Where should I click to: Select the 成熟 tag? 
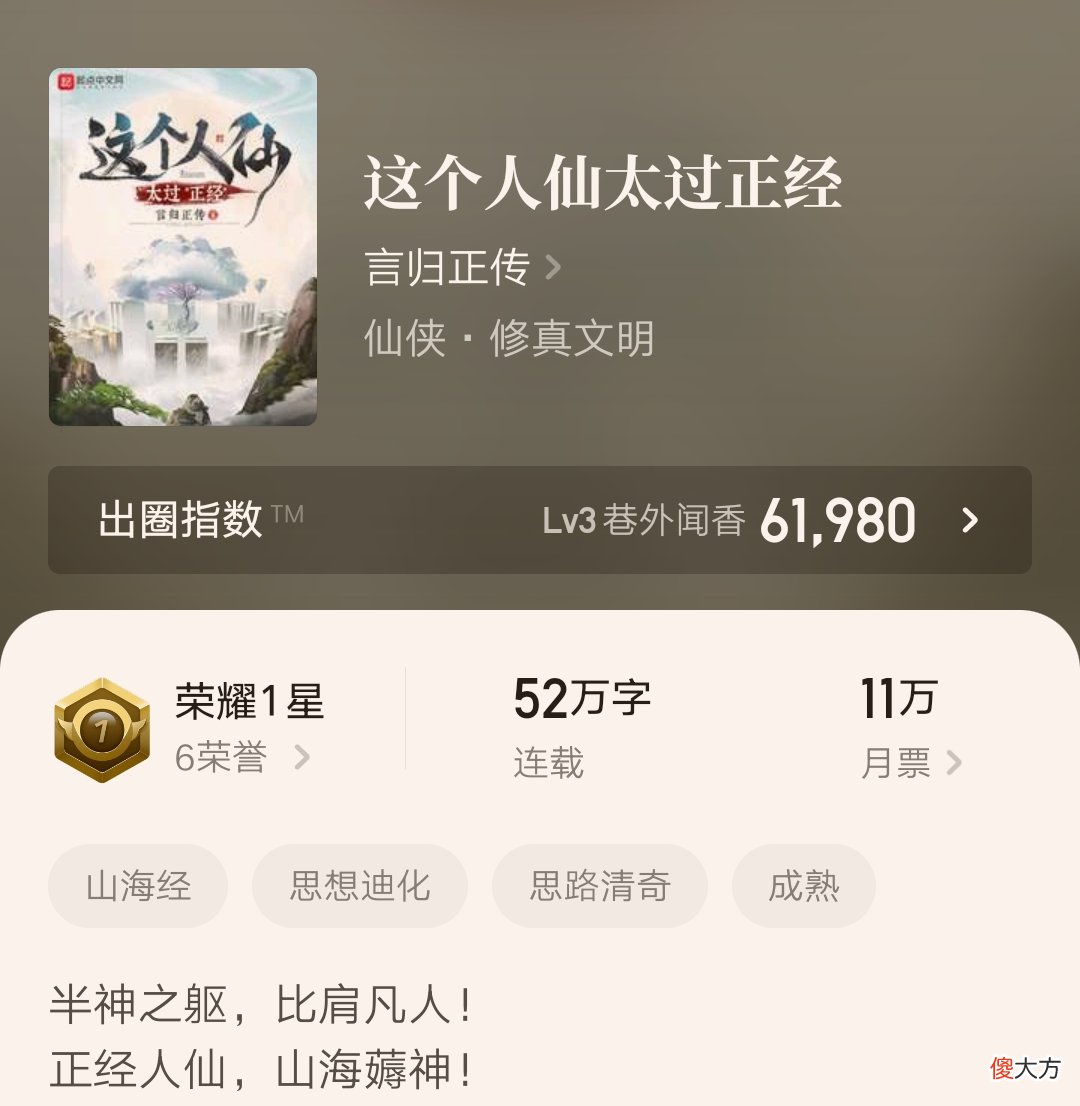(x=804, y=886)
